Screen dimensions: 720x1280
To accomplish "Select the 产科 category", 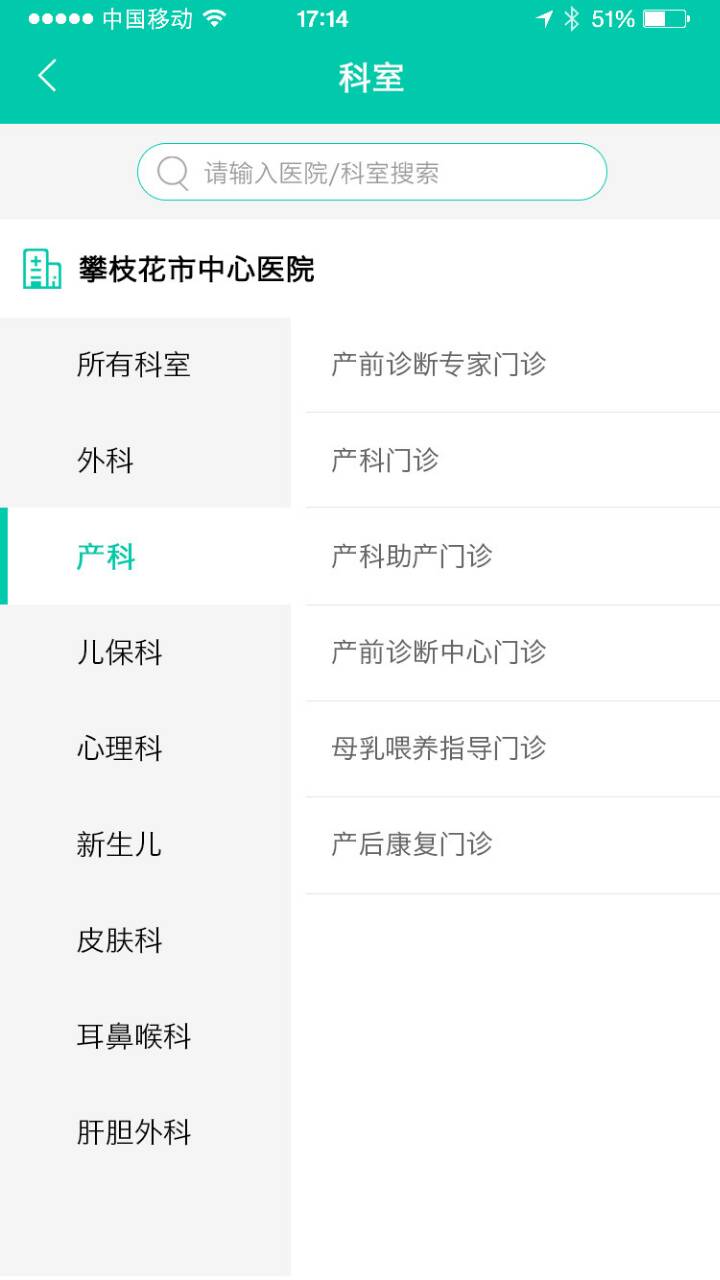I will 145,556.
